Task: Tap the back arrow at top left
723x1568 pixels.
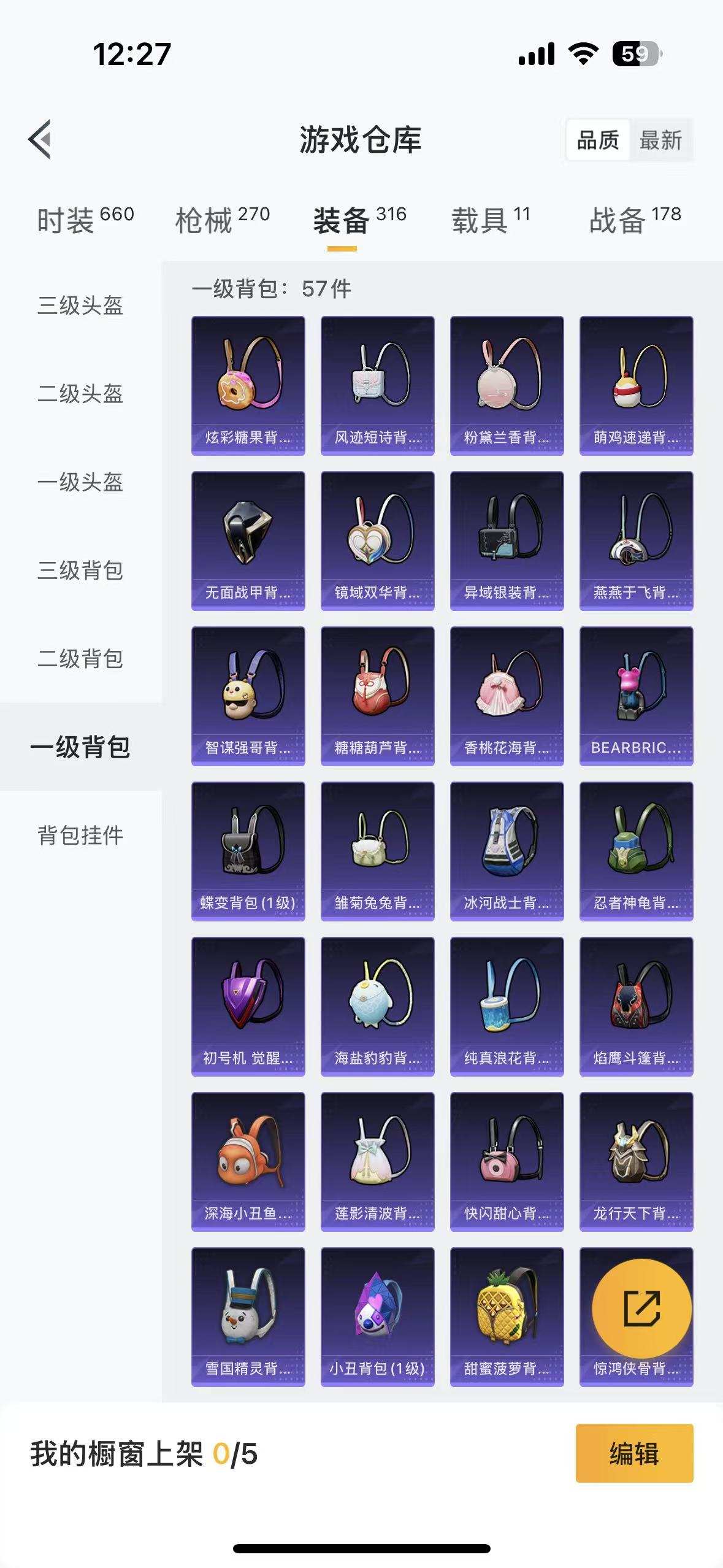Action: [40, 139]
